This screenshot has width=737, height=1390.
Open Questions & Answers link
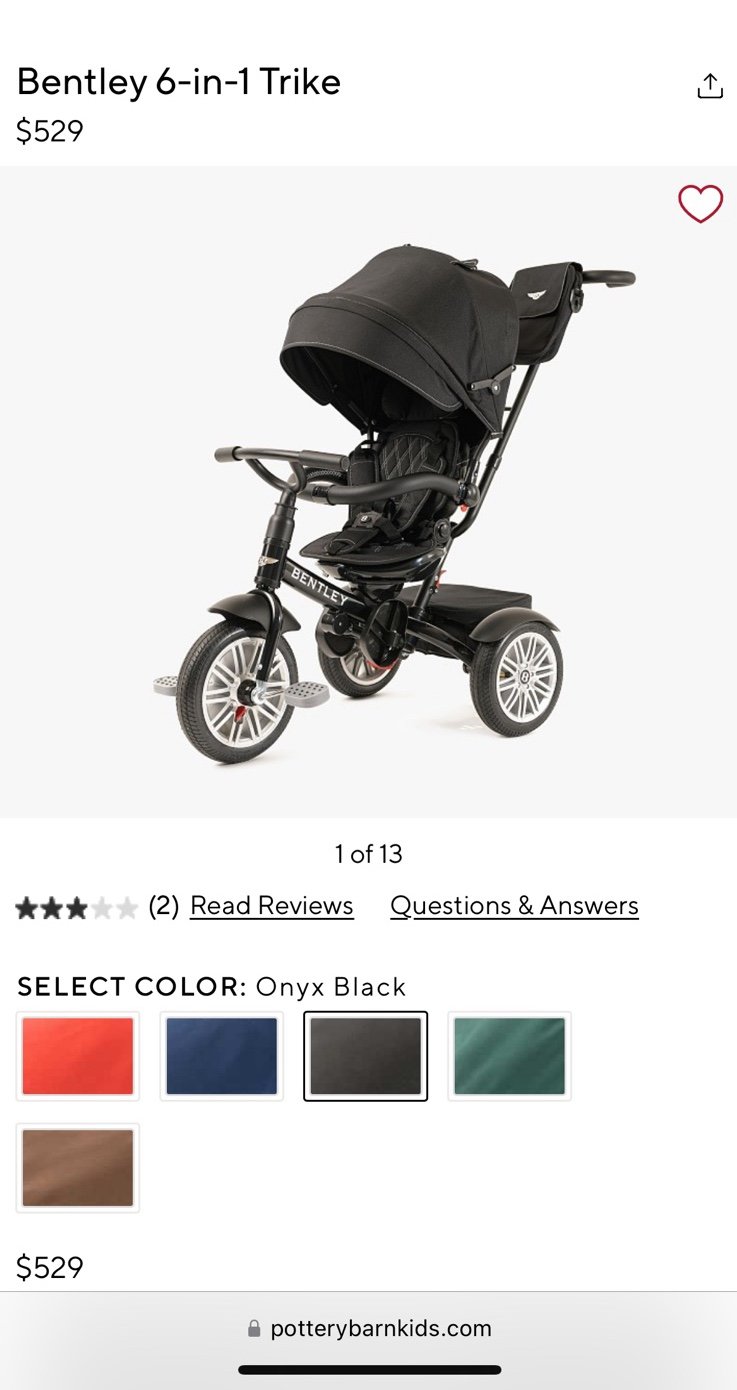[x=514, y=906]
